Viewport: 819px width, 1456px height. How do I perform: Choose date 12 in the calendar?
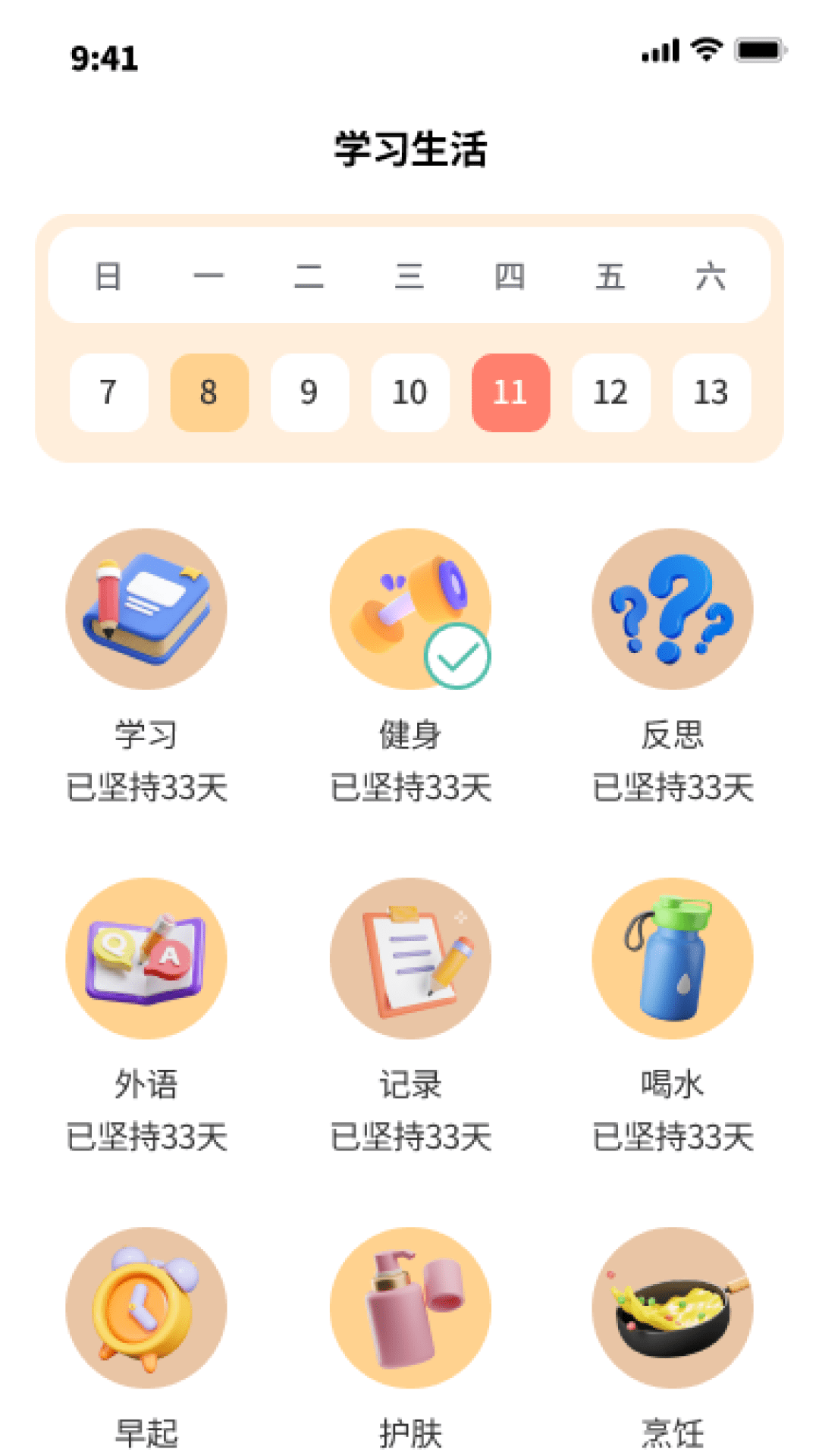[x=610, y=392]
